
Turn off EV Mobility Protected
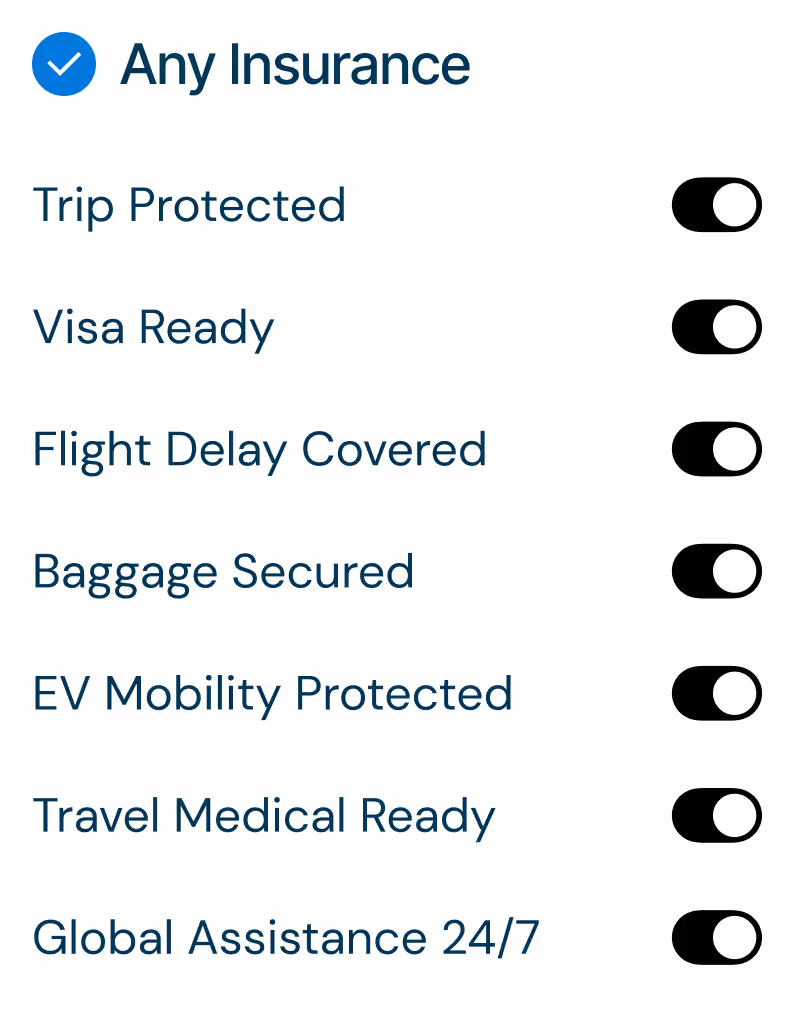tap(716, 694)
